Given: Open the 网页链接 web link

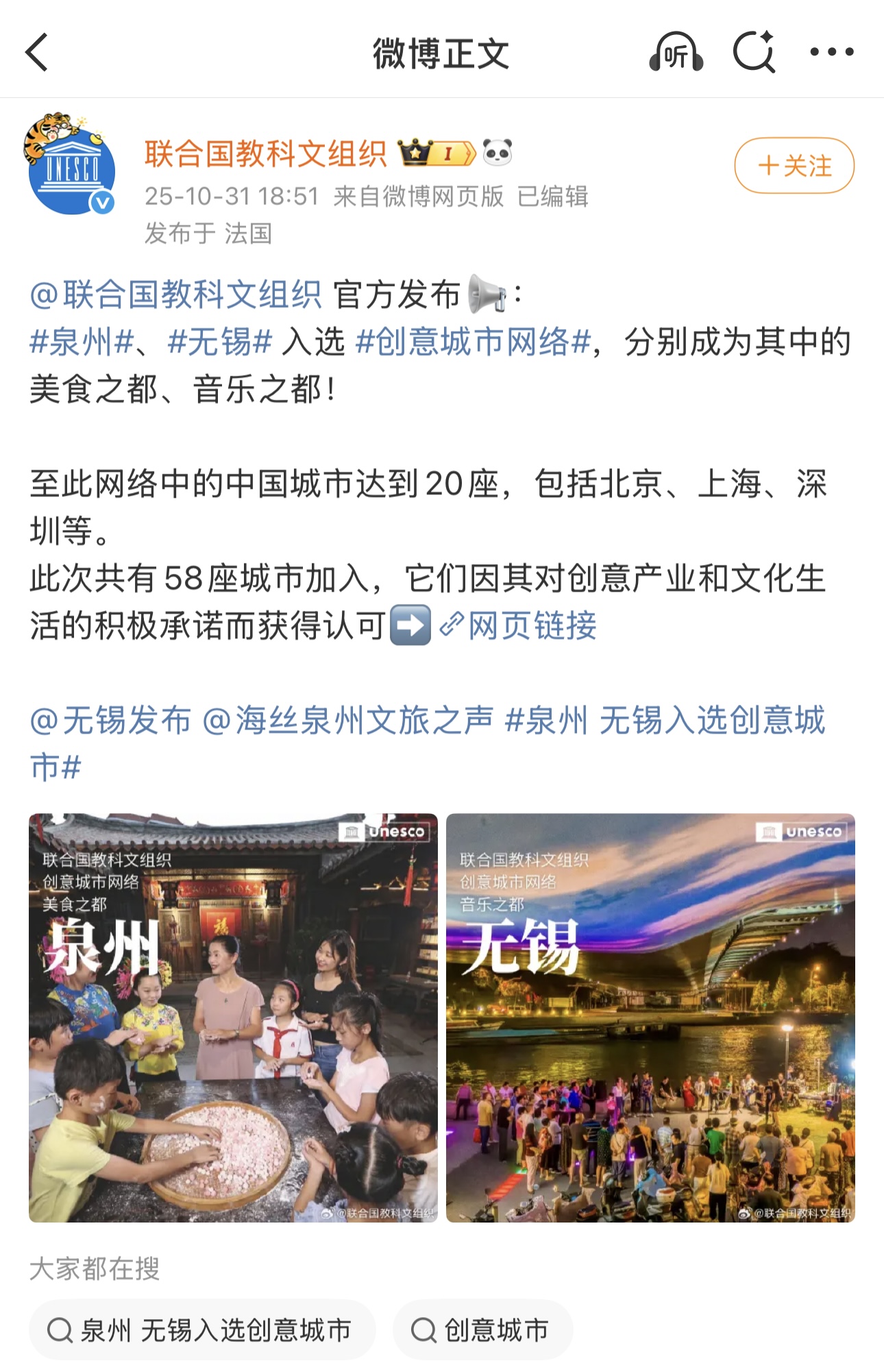Looking at the screenshot, I should (519, 625).
